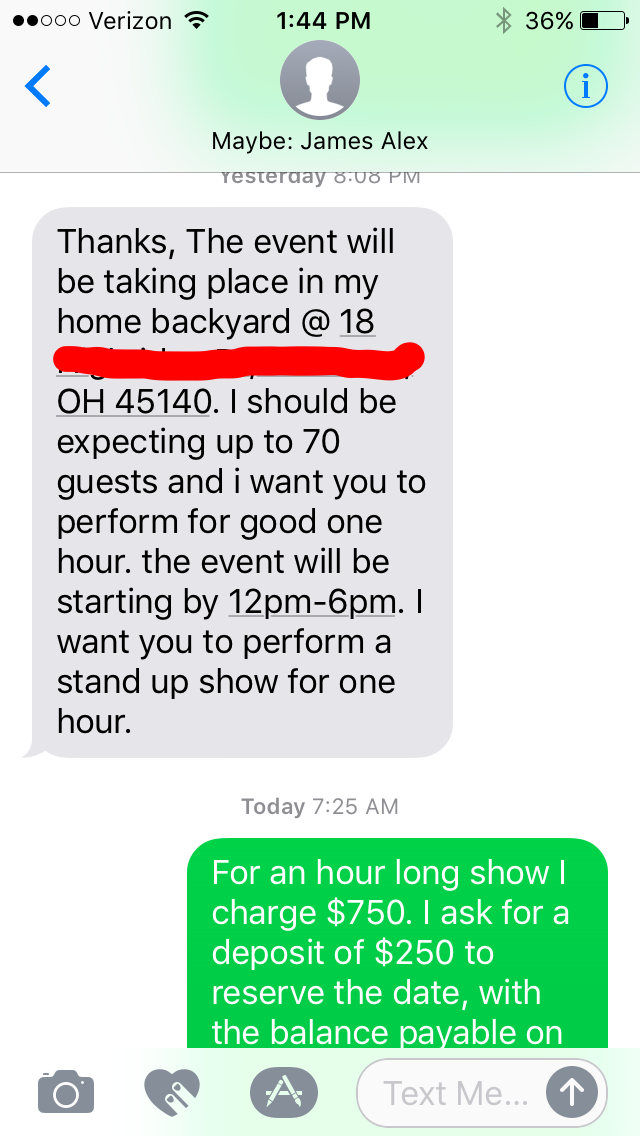Go back to the messages list
The height and width of the screenshot is (1136, 640).
pyautogui.click(x=38, y=86)
